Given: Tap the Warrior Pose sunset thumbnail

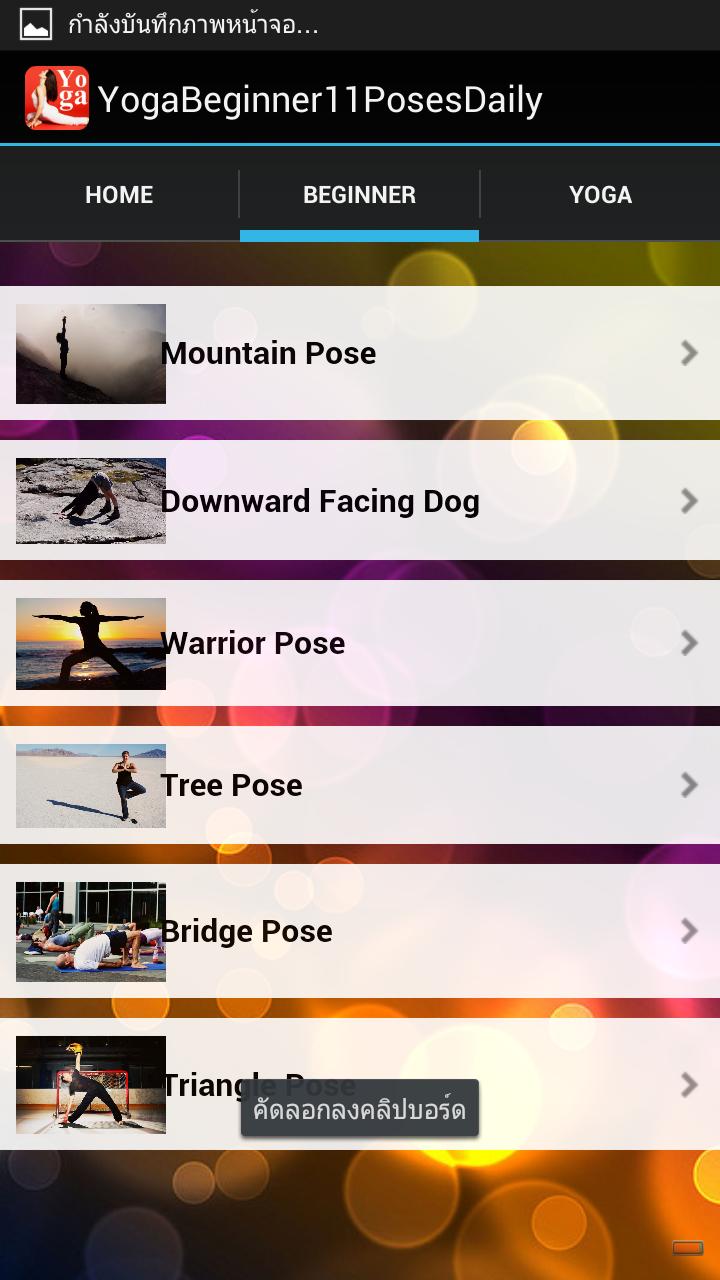Looking at the screenshot, I should click(90, 643).
